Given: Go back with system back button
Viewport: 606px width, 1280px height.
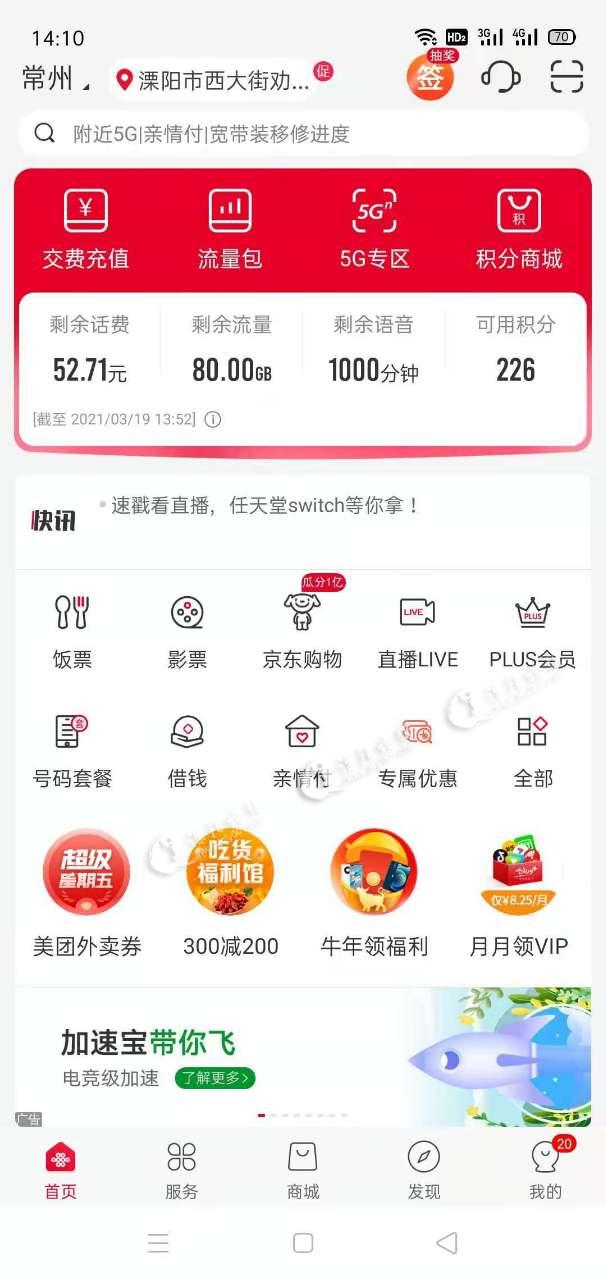Looking at the screenshot, I should [447, 1243].
